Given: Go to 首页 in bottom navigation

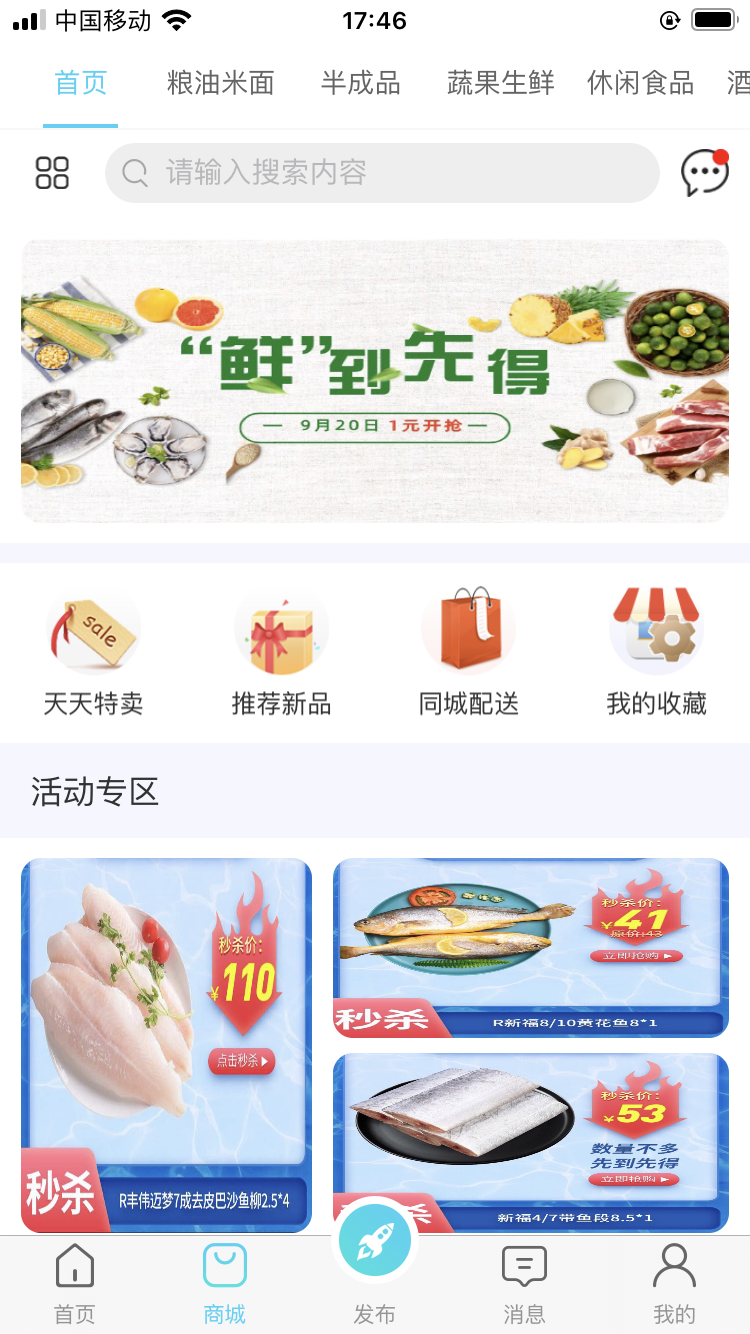Looking at the screenshot, I should tap(75, 1285).
